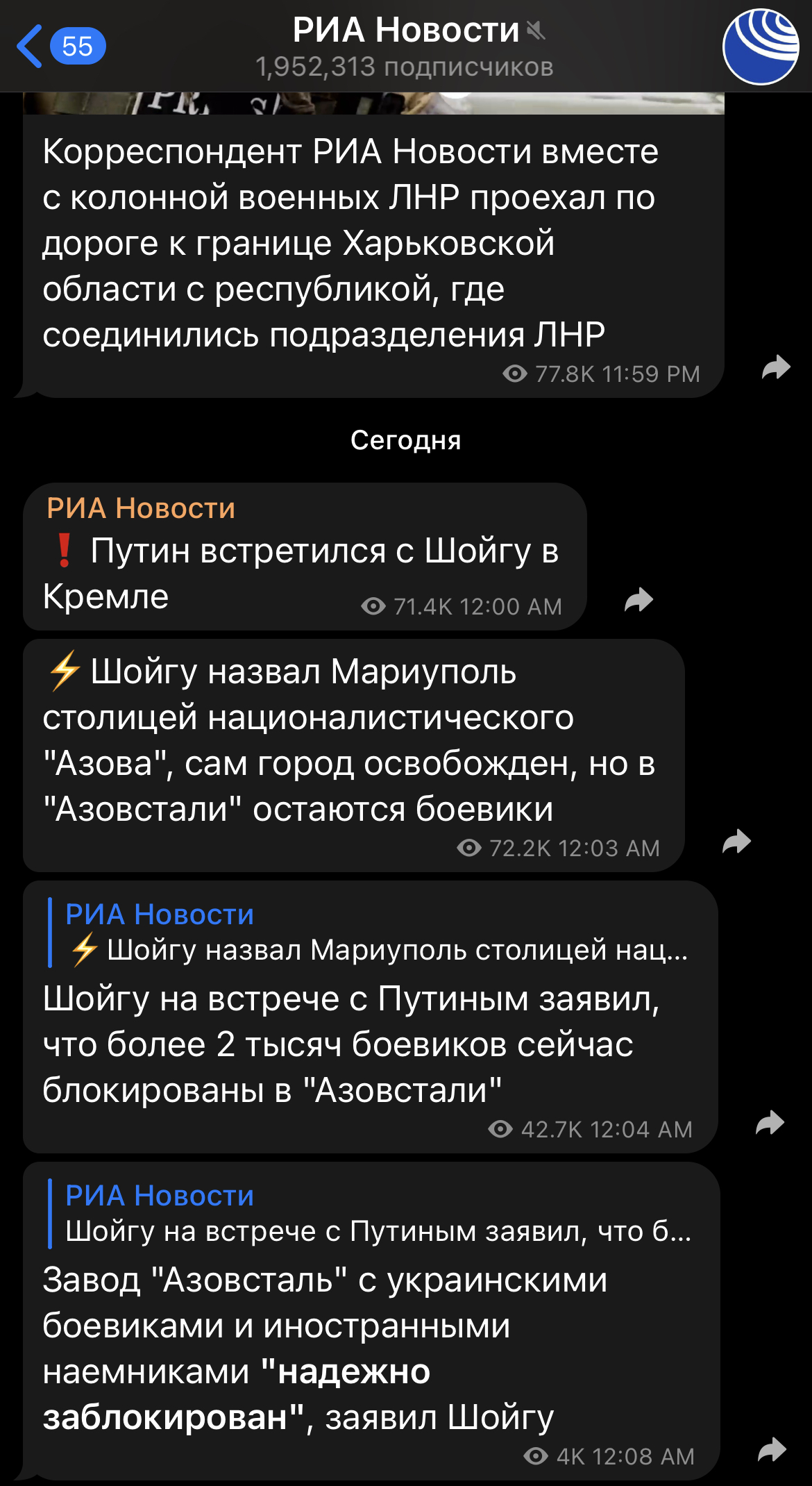Screen dimensions: 812x1486
Task: Forward the post about 2 тысяч боевиков
Action: pos(770,1123)
